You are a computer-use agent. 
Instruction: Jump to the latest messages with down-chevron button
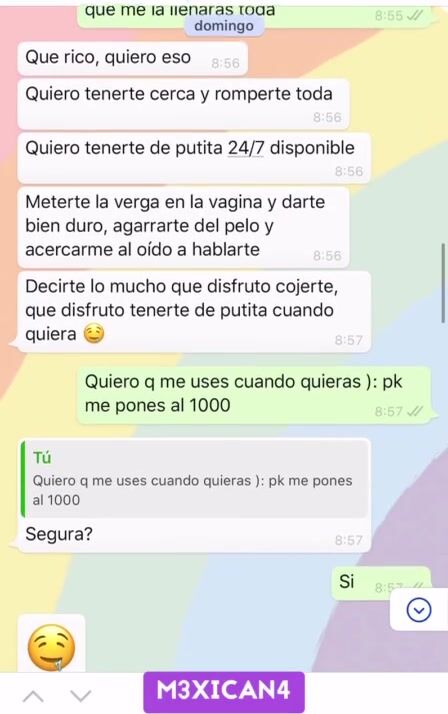coord(418,610)
